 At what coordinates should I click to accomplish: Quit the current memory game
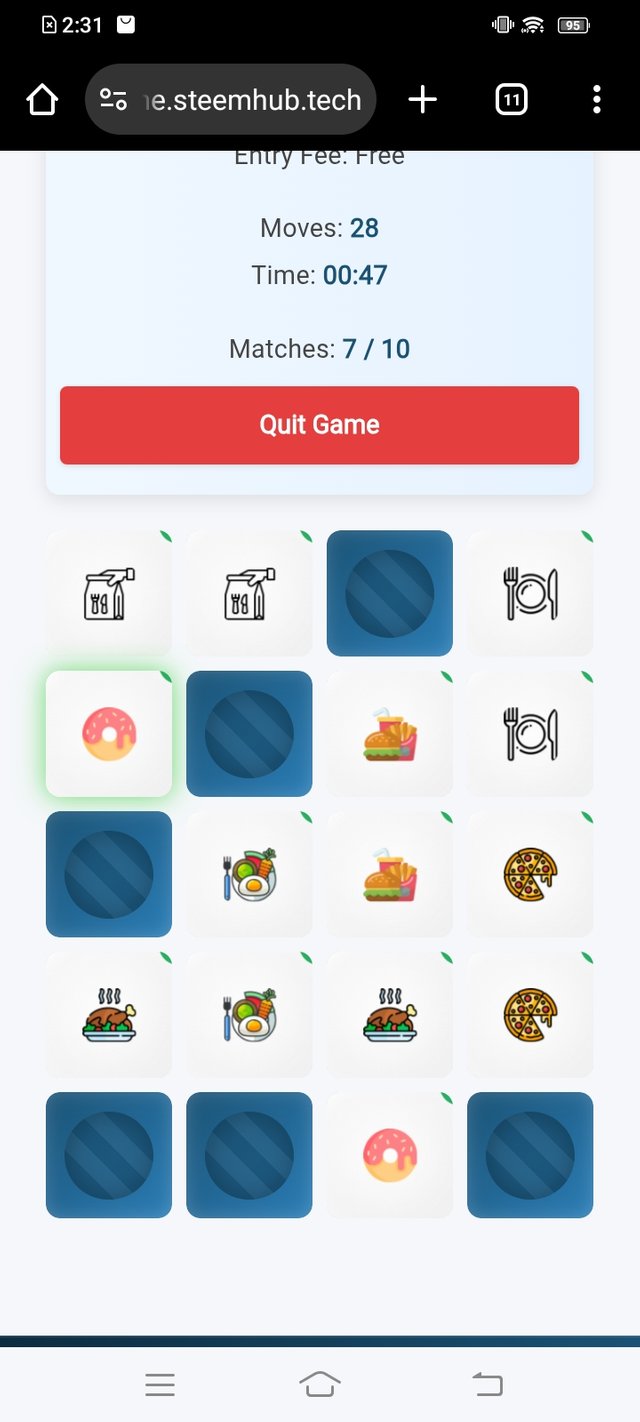click(319, 425)
